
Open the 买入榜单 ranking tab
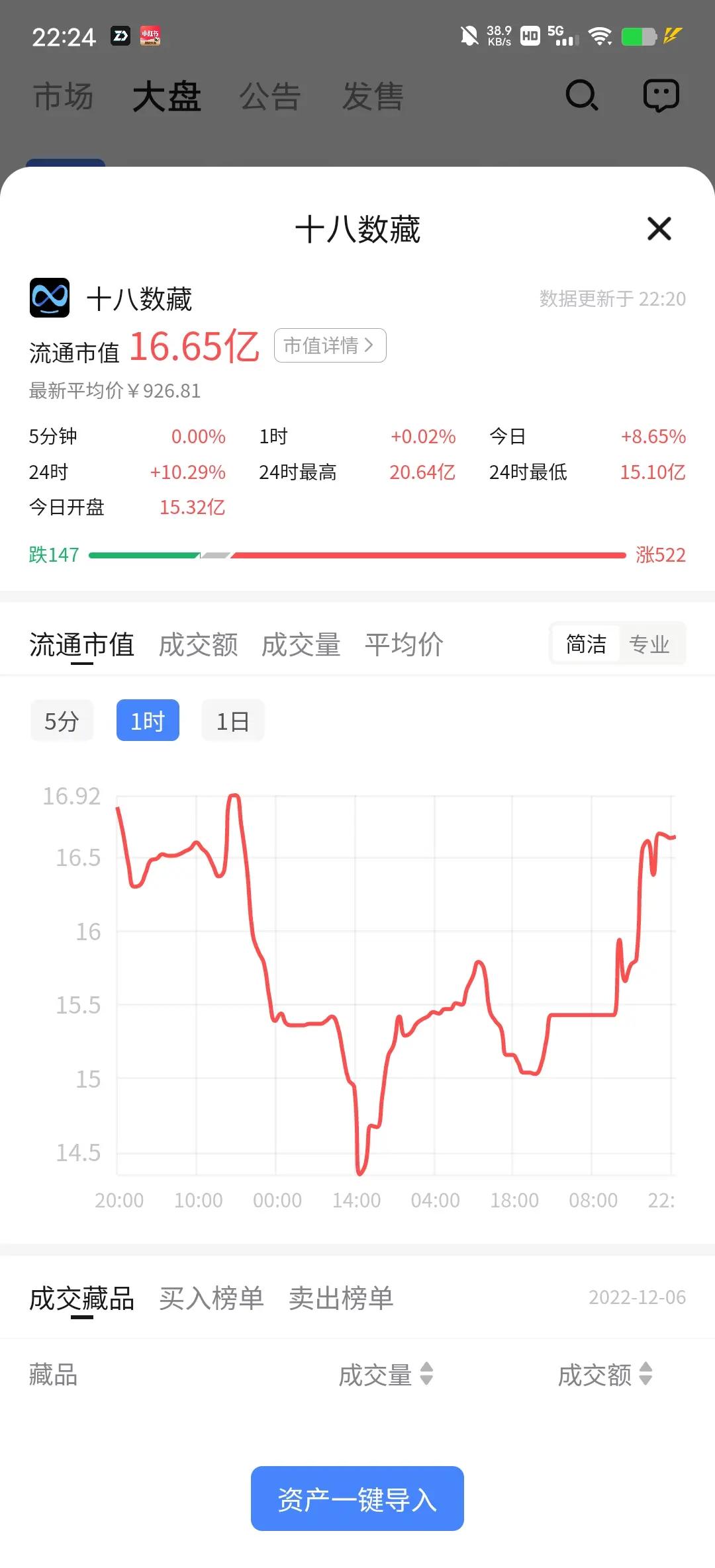211,1297
